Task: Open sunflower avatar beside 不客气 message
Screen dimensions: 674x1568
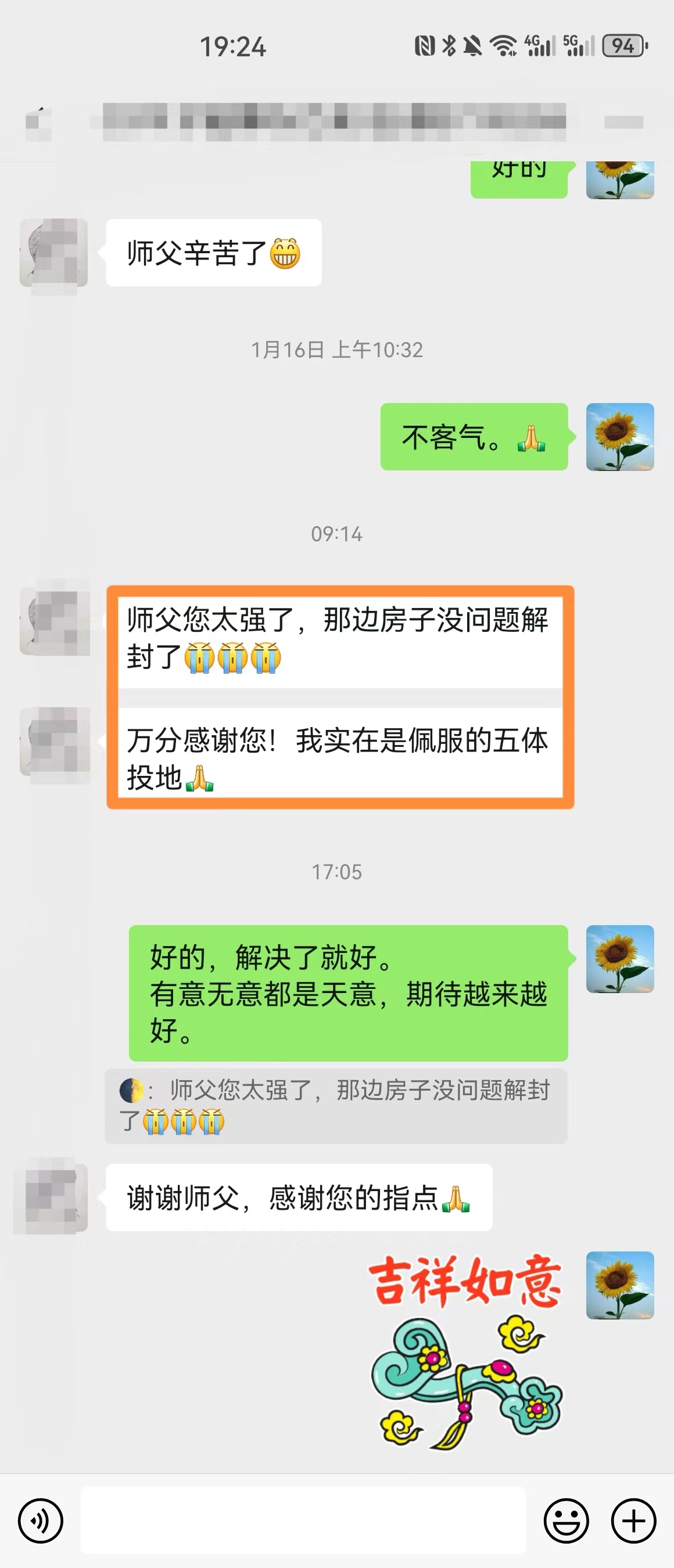Action: tap(620, 437)
